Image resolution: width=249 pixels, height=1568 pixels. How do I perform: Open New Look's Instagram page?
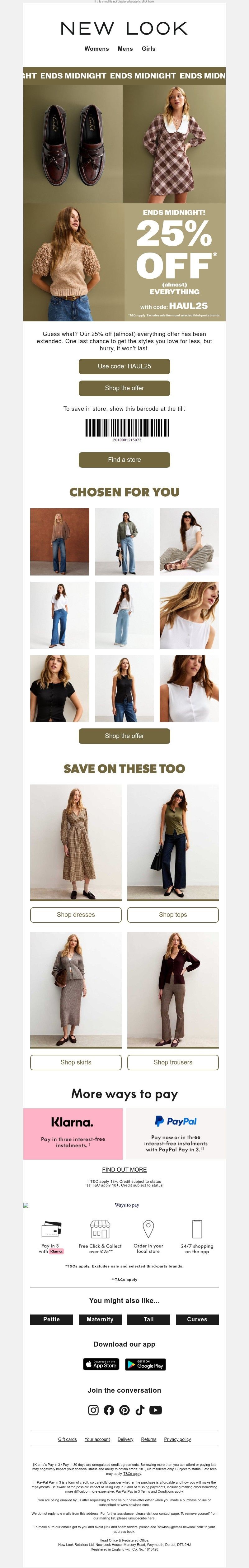pos(93,1410)
